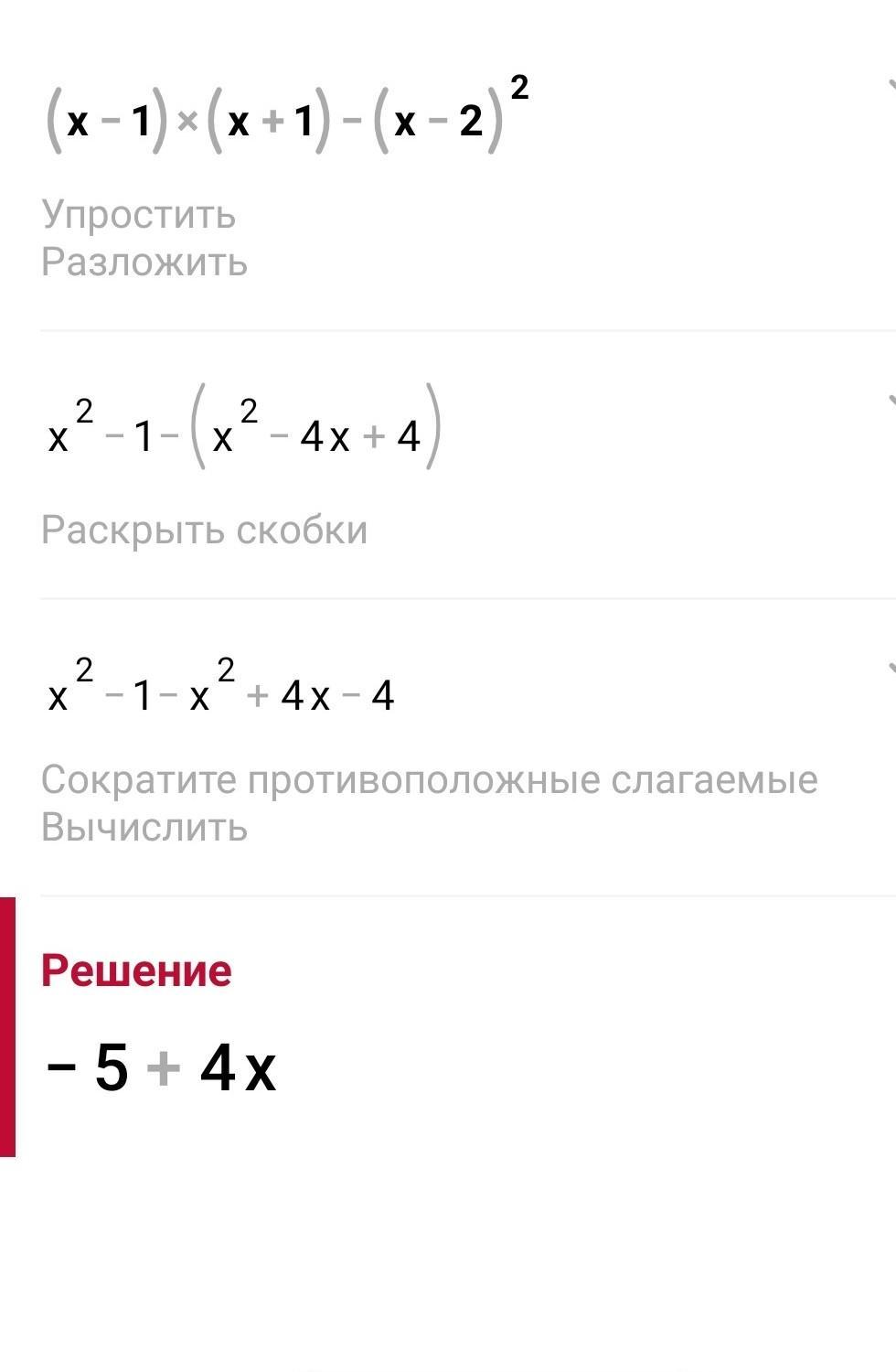Screen dimensions: 896x1372
Task: Expand the Раскрыть скобки step
Action: click(x=889, y=401)
